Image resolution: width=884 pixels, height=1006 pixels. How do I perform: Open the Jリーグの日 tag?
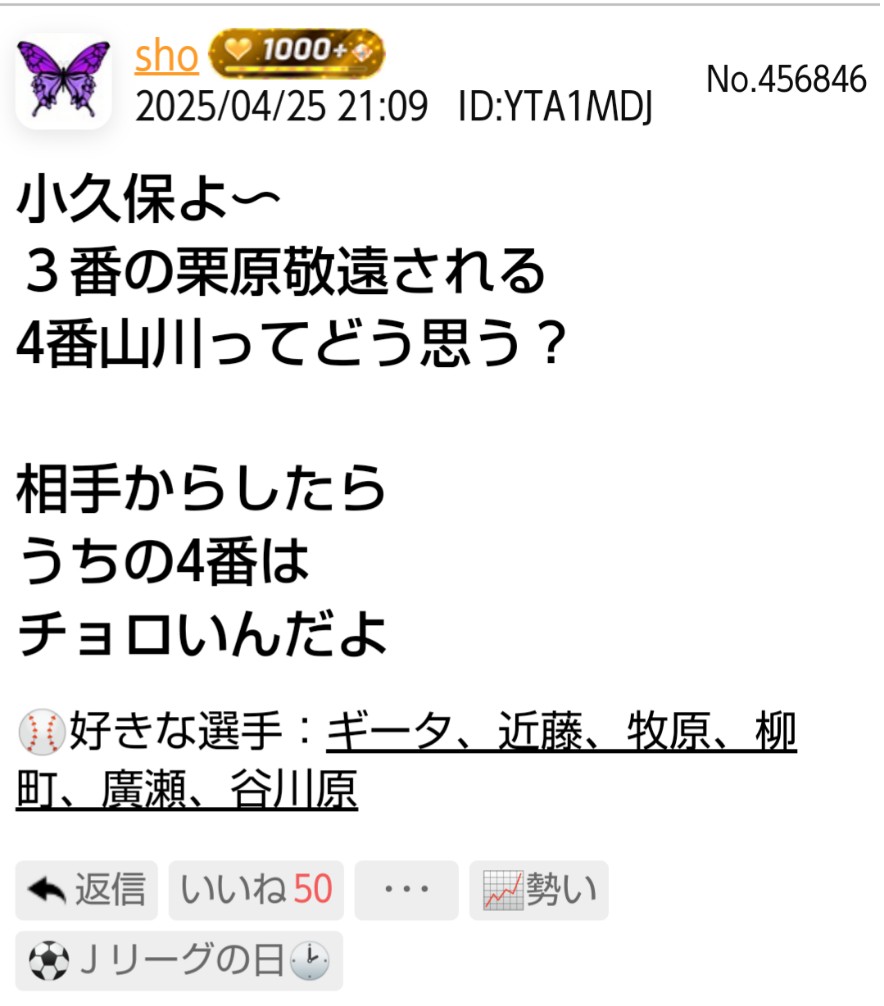[179, 961]
